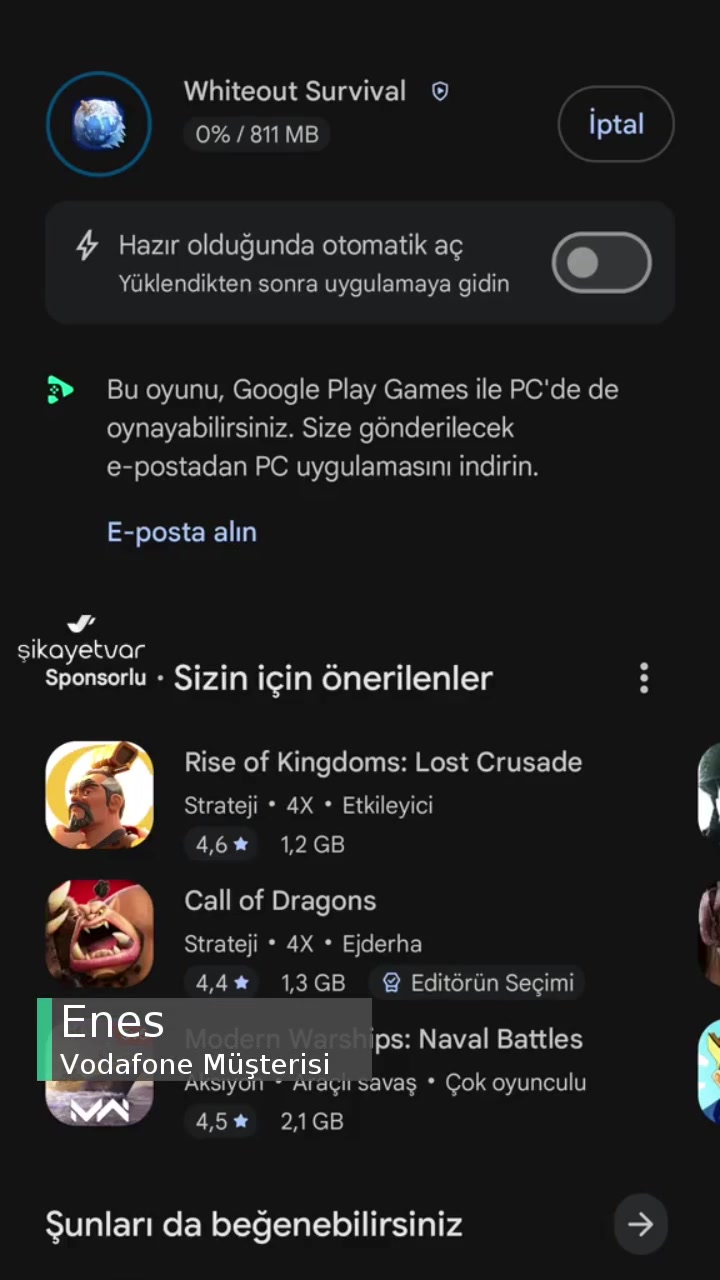Open the Whiteout Survival app icon
This screenshot has height=1280, width=720.
point(99,123)
